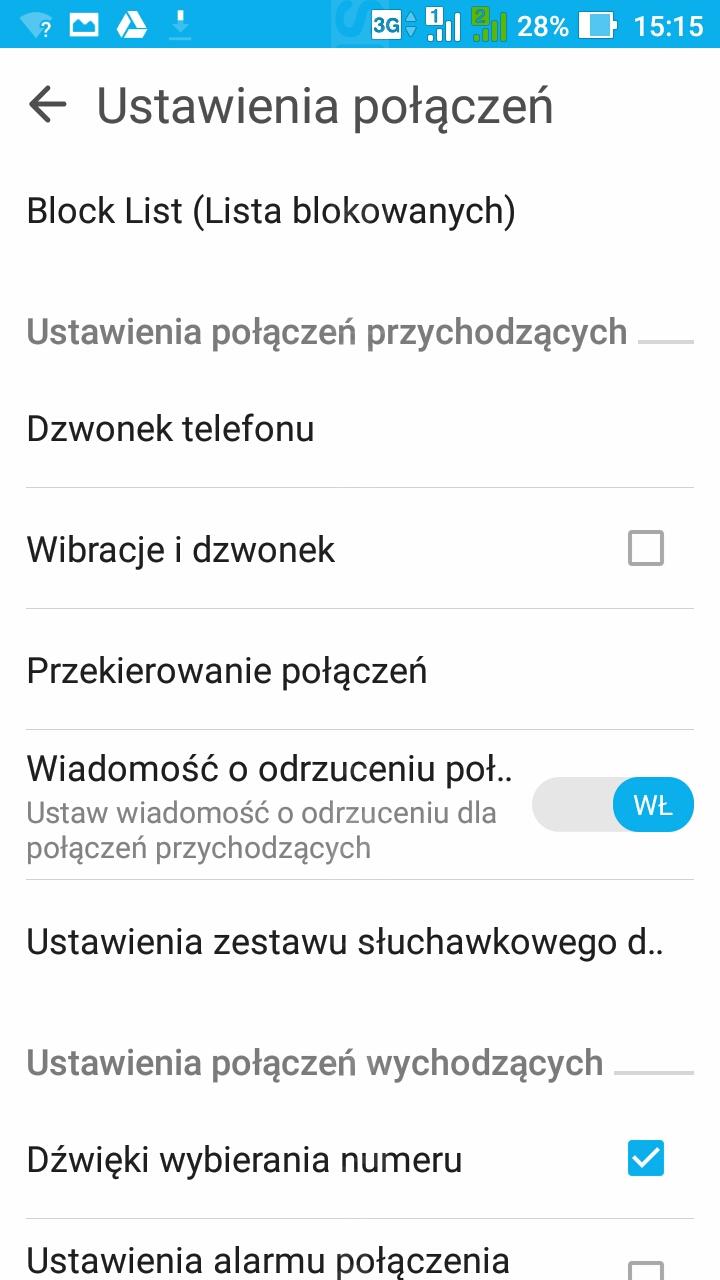Enable Ustawienia alarmu połączenia checkbox
The image size is (720, 1280).
(x=645, y=1268)
